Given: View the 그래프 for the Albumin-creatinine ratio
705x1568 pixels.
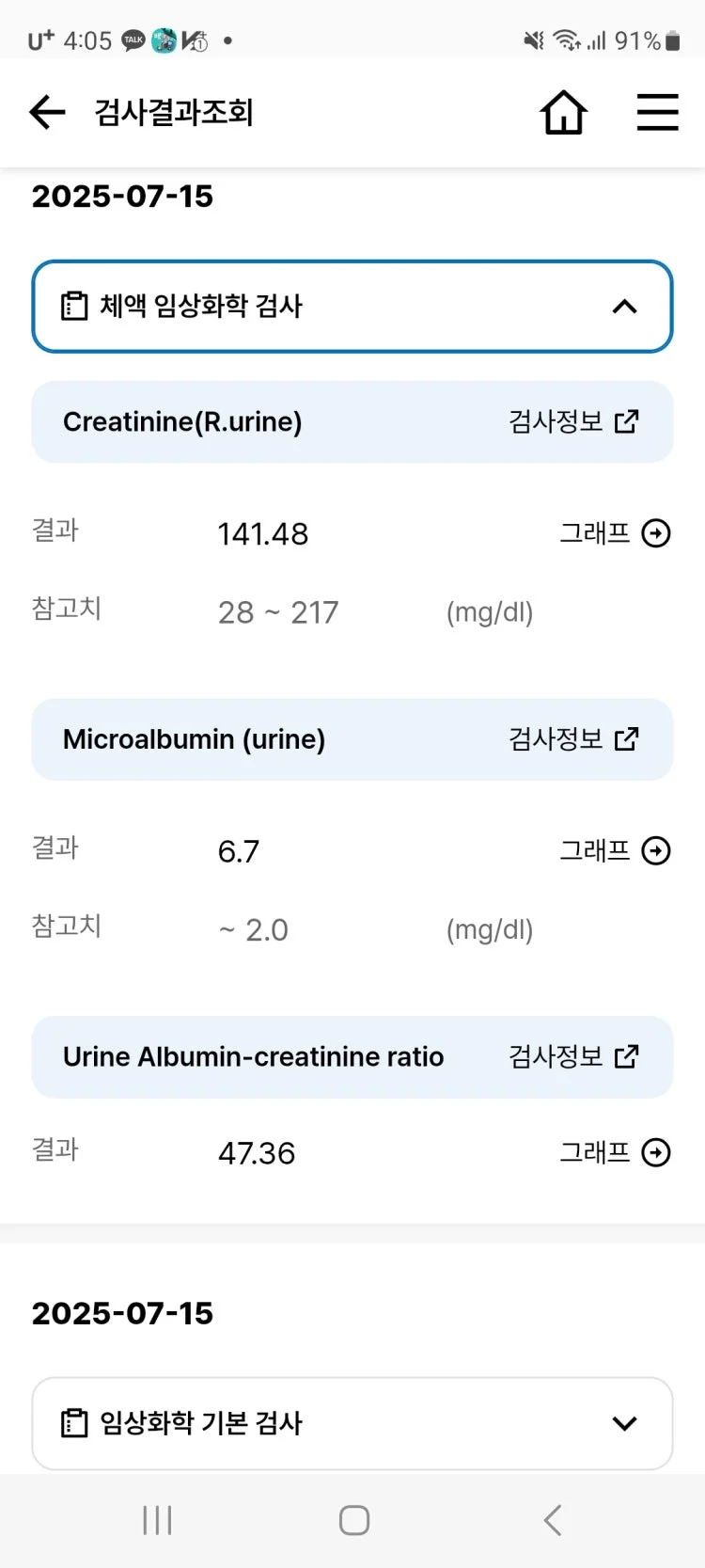Looking at the screenshot, I should click(x=615, y=1152).
